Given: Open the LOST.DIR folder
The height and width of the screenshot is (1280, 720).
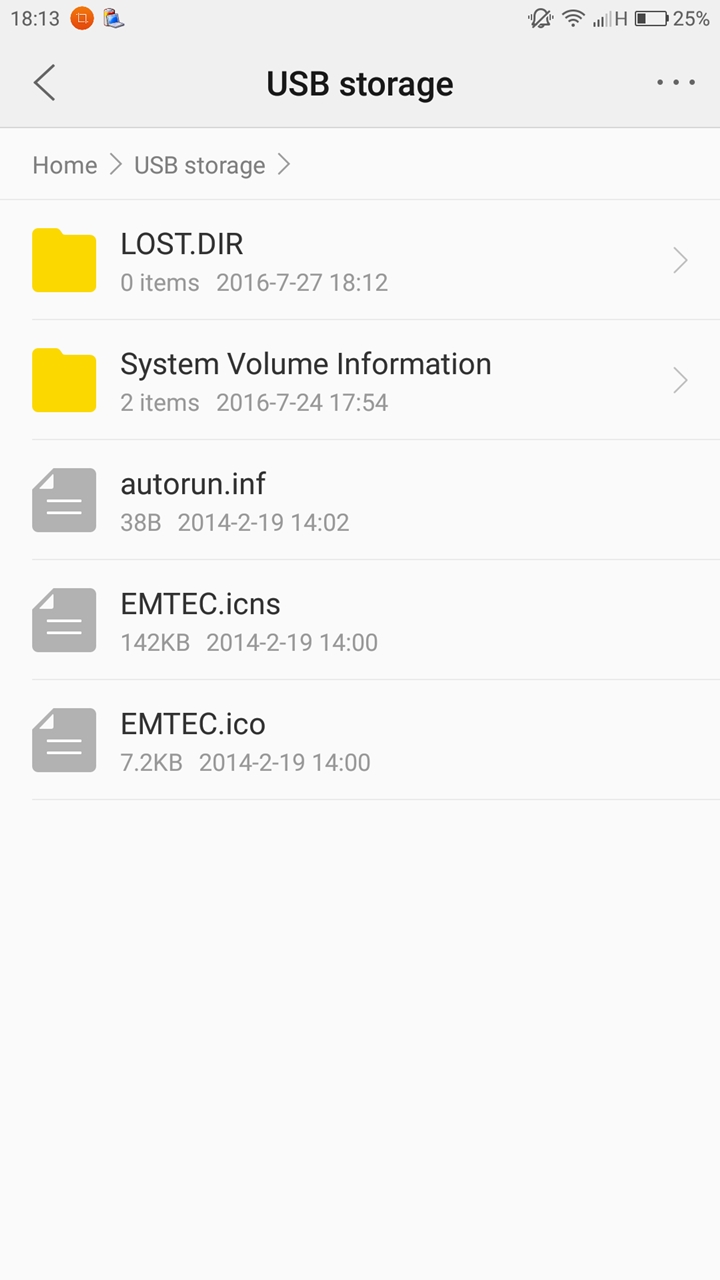Looking at the screenshot, I should (360, 260).
